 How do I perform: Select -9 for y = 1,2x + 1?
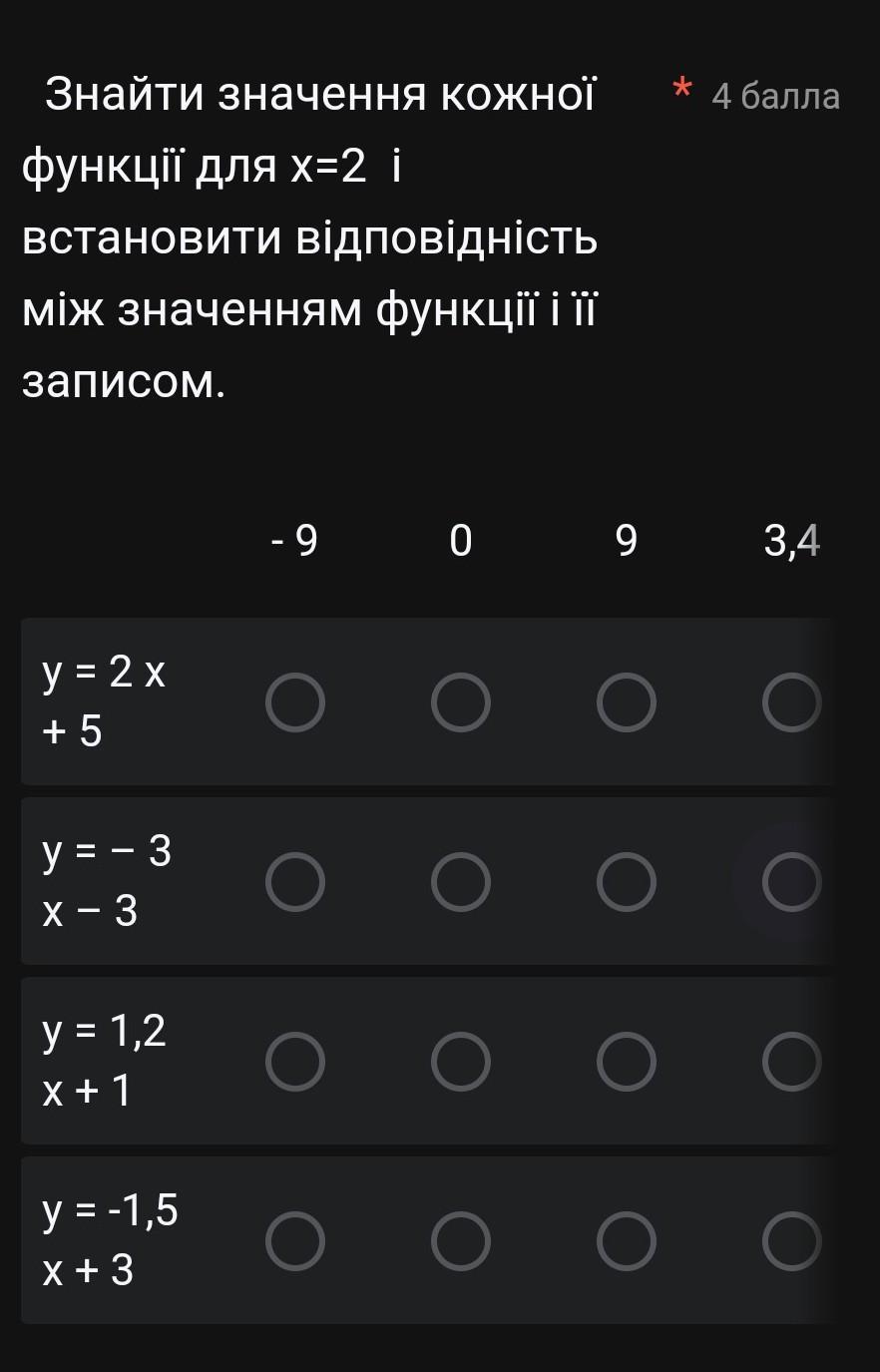pos(295,1062)
